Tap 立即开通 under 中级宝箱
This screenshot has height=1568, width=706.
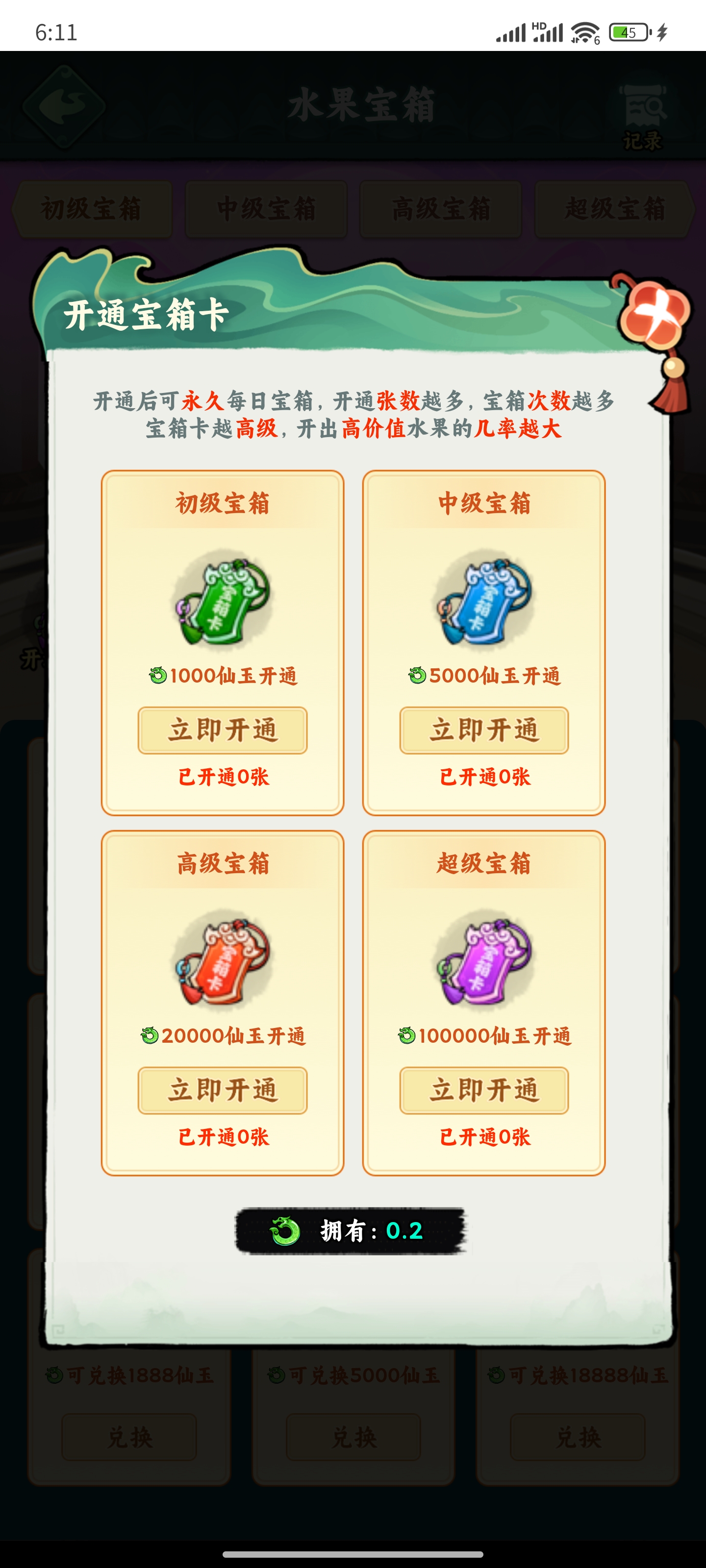(x=484, y=730)
